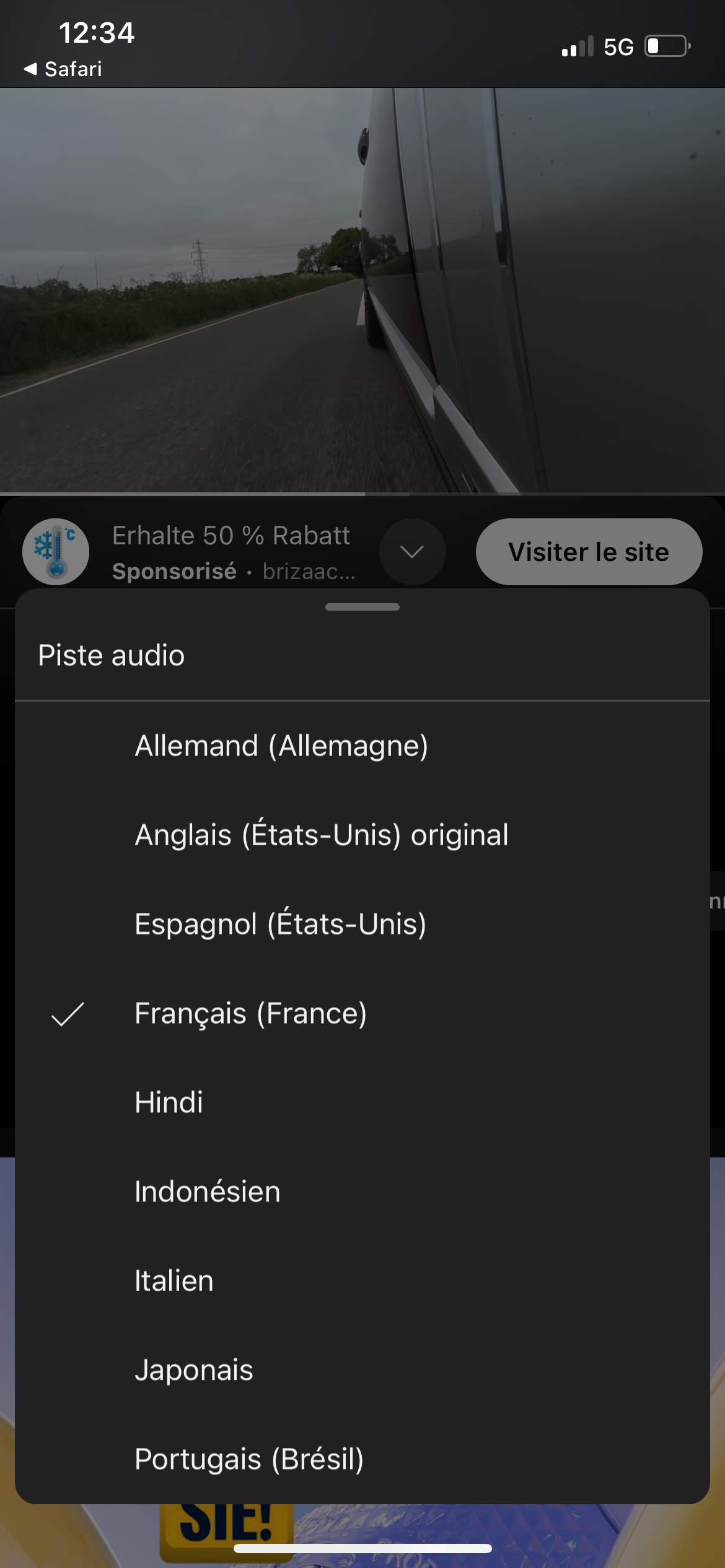Open the brizaac advertiser avatar
The width and height of the screenshot is (725, 1568).
point(56,551)
